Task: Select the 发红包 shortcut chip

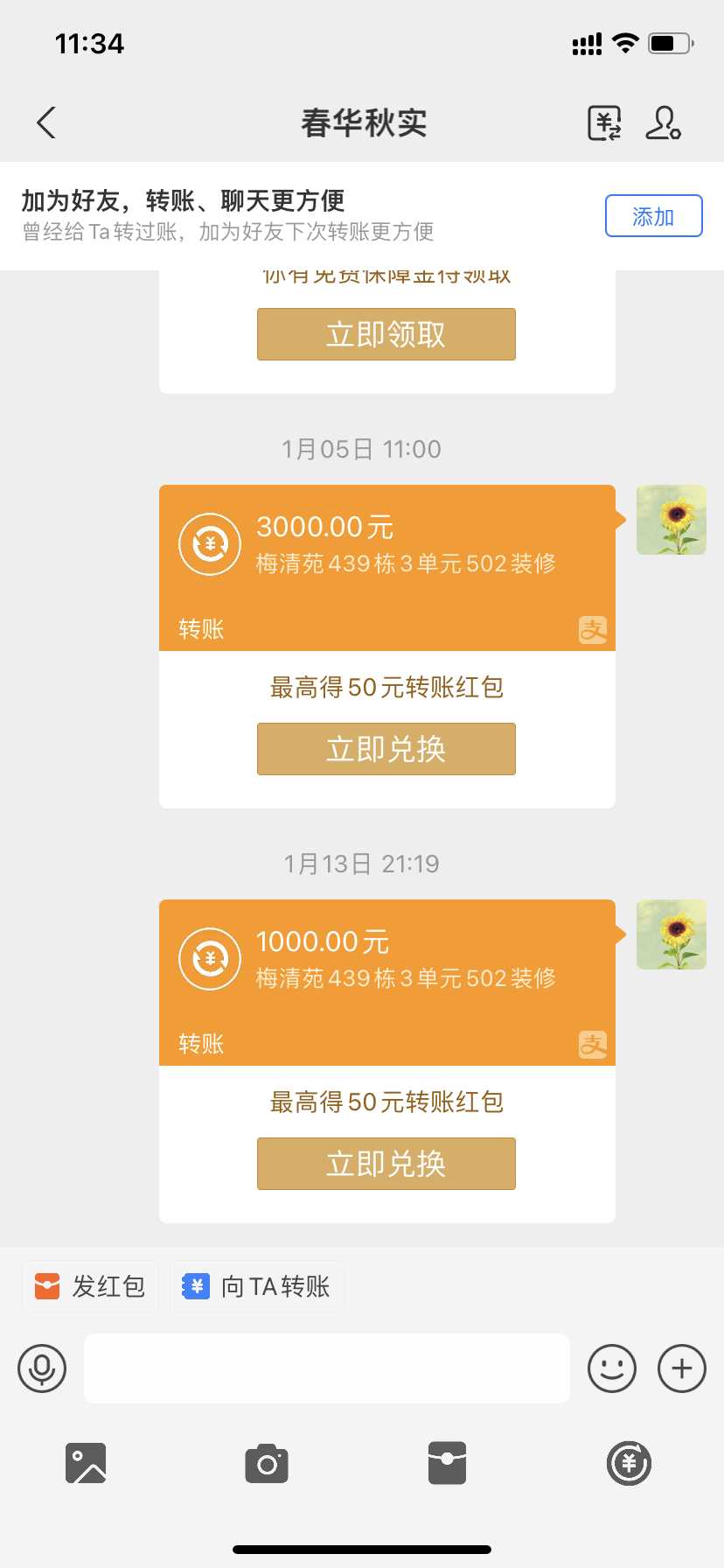Action: (x=90, y=1286)
